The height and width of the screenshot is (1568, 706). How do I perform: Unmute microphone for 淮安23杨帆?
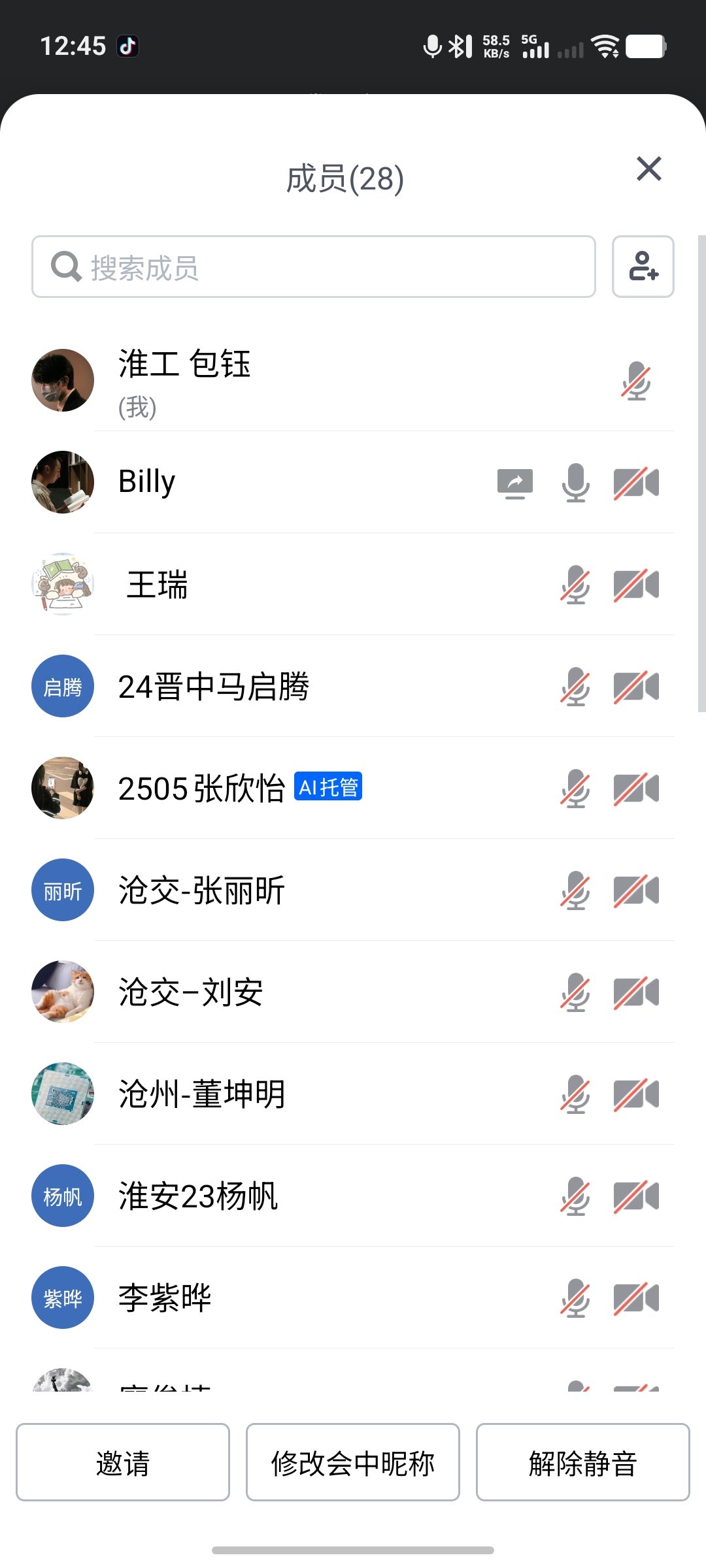coord(575,1196)
